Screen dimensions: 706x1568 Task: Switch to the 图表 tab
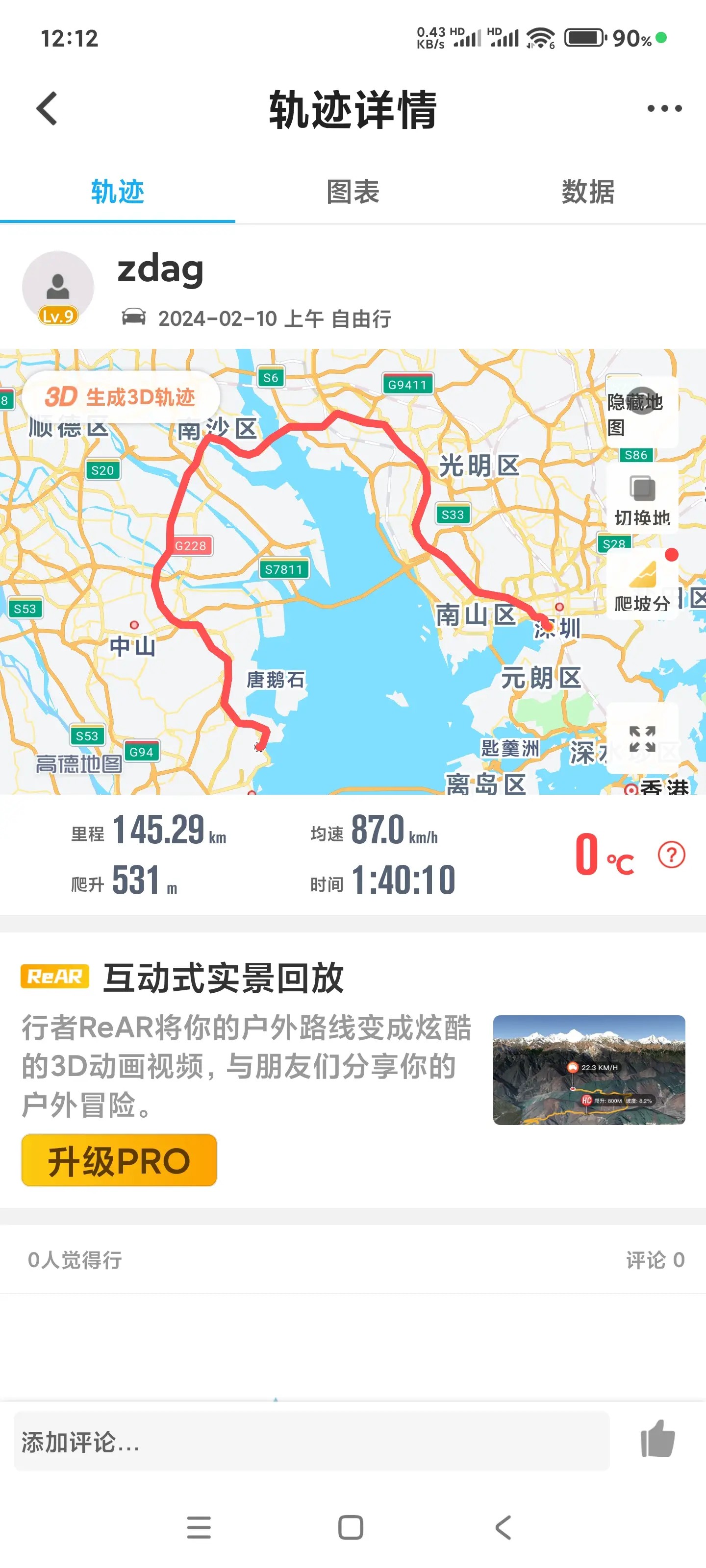click(x=353, y=193)
